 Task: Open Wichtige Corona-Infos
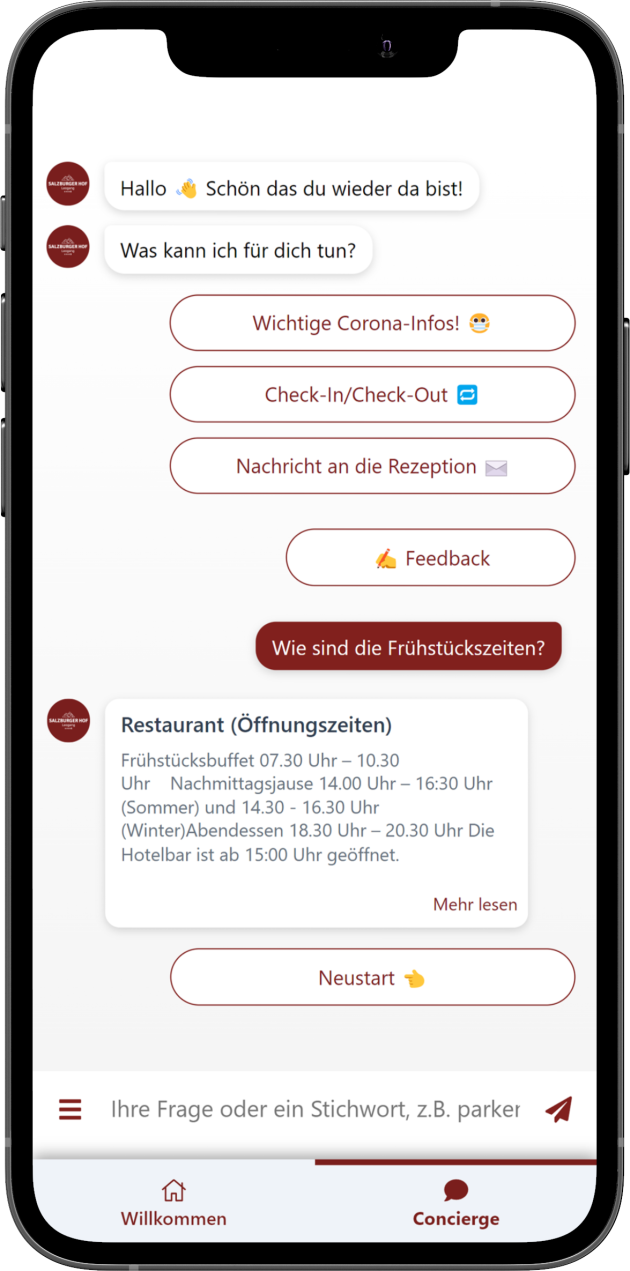point(372,323)
